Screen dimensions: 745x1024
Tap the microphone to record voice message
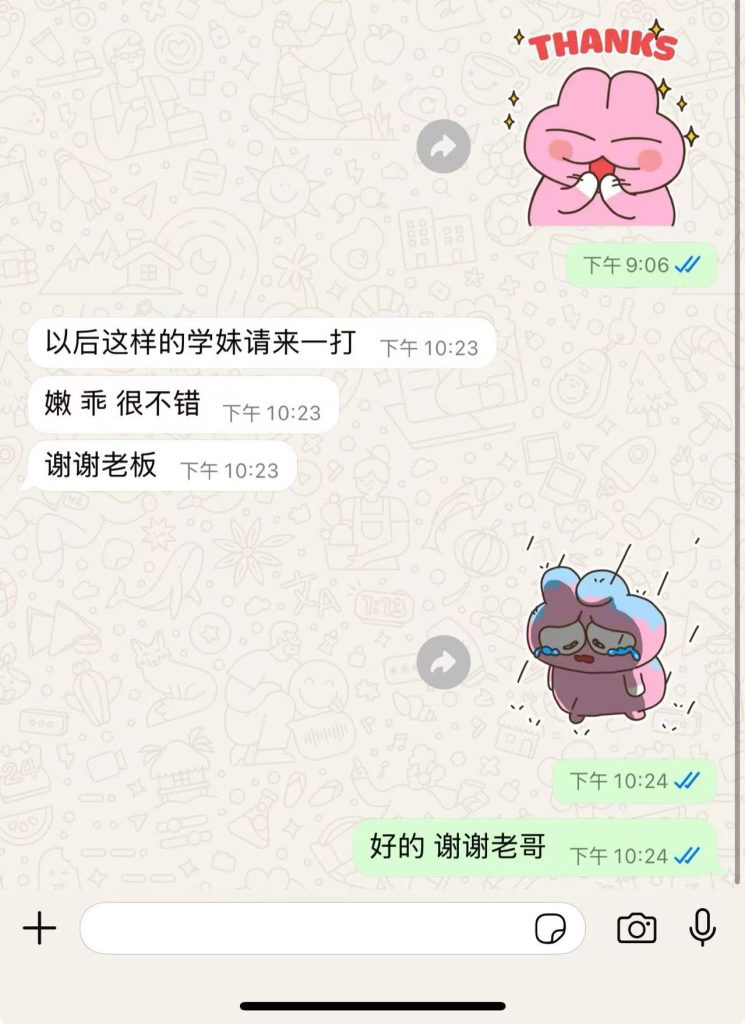[x=703, y=928]
